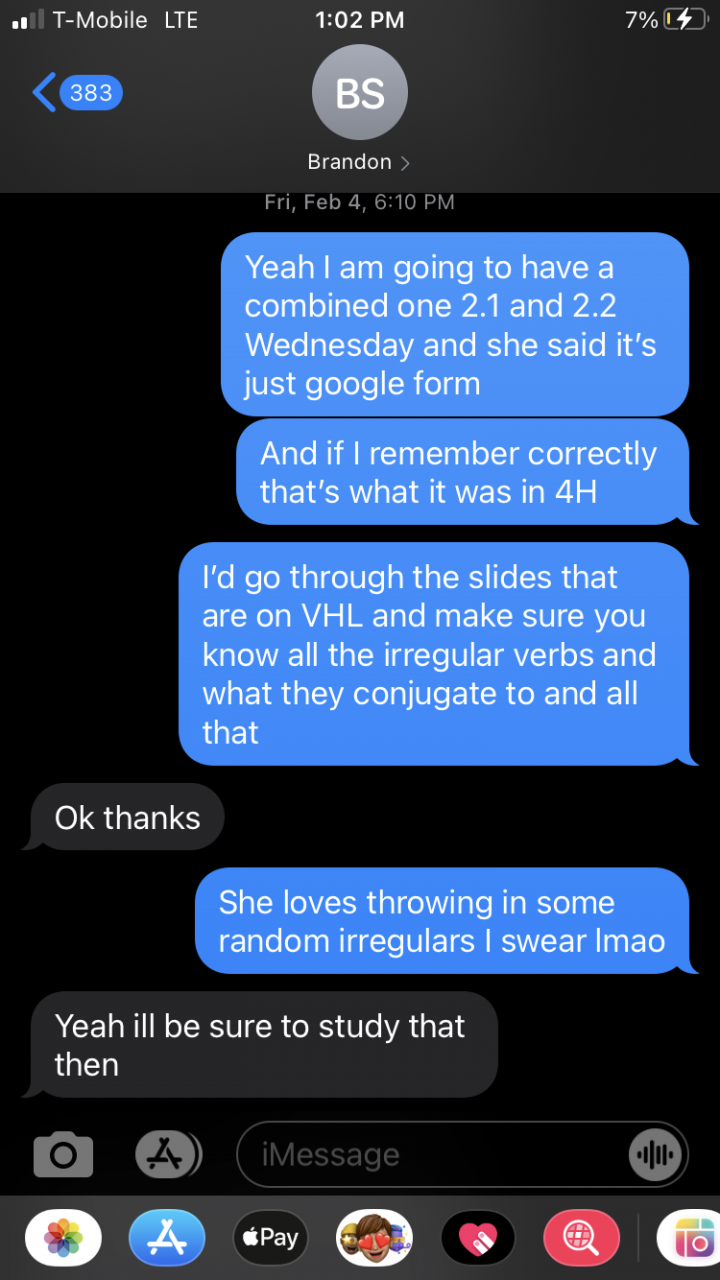Image resolution: width=720 pixels, height=1280 pixels.
Task: Open the image search globe app
Action: click(581, 1238)
